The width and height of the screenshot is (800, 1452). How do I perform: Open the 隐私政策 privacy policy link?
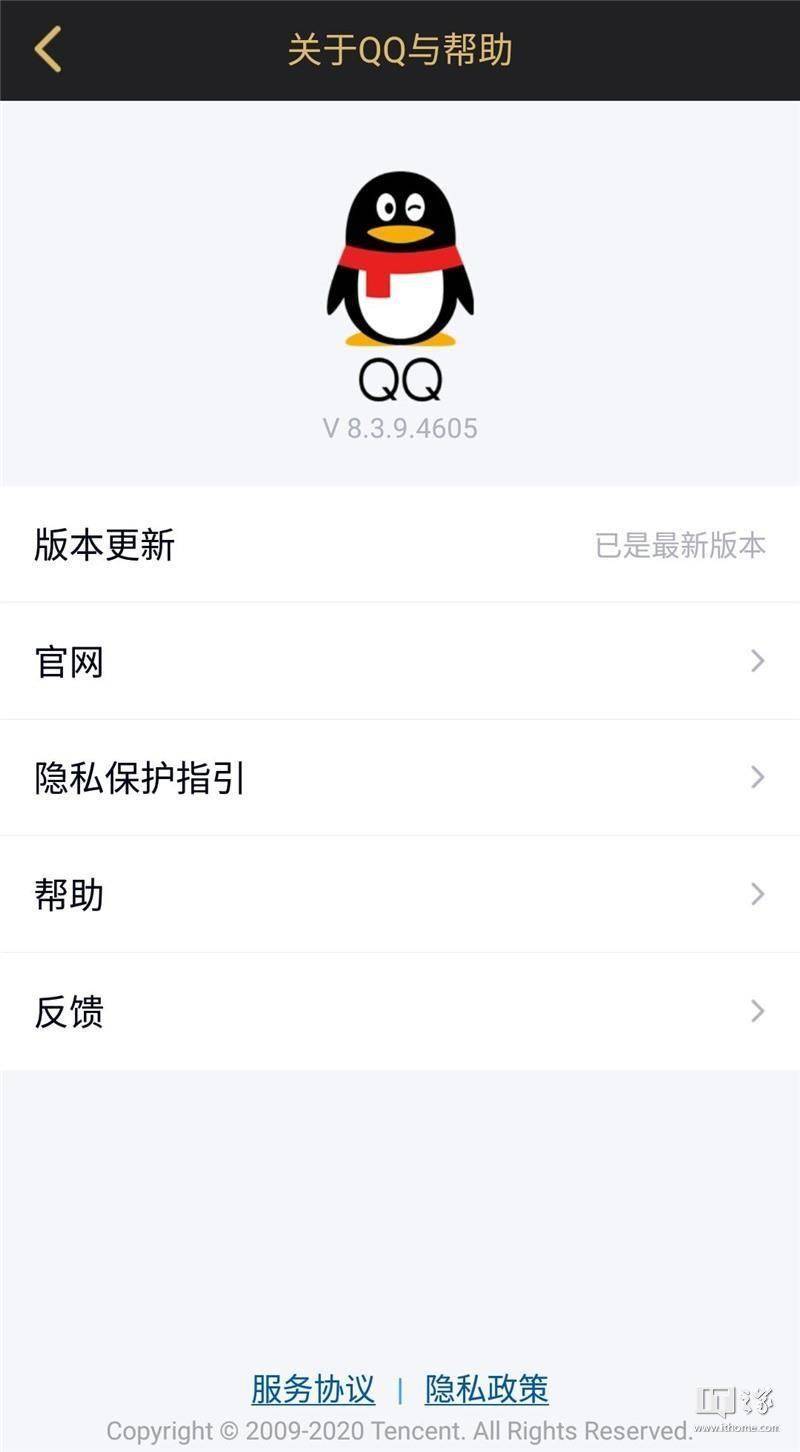tap(487, 1389)
